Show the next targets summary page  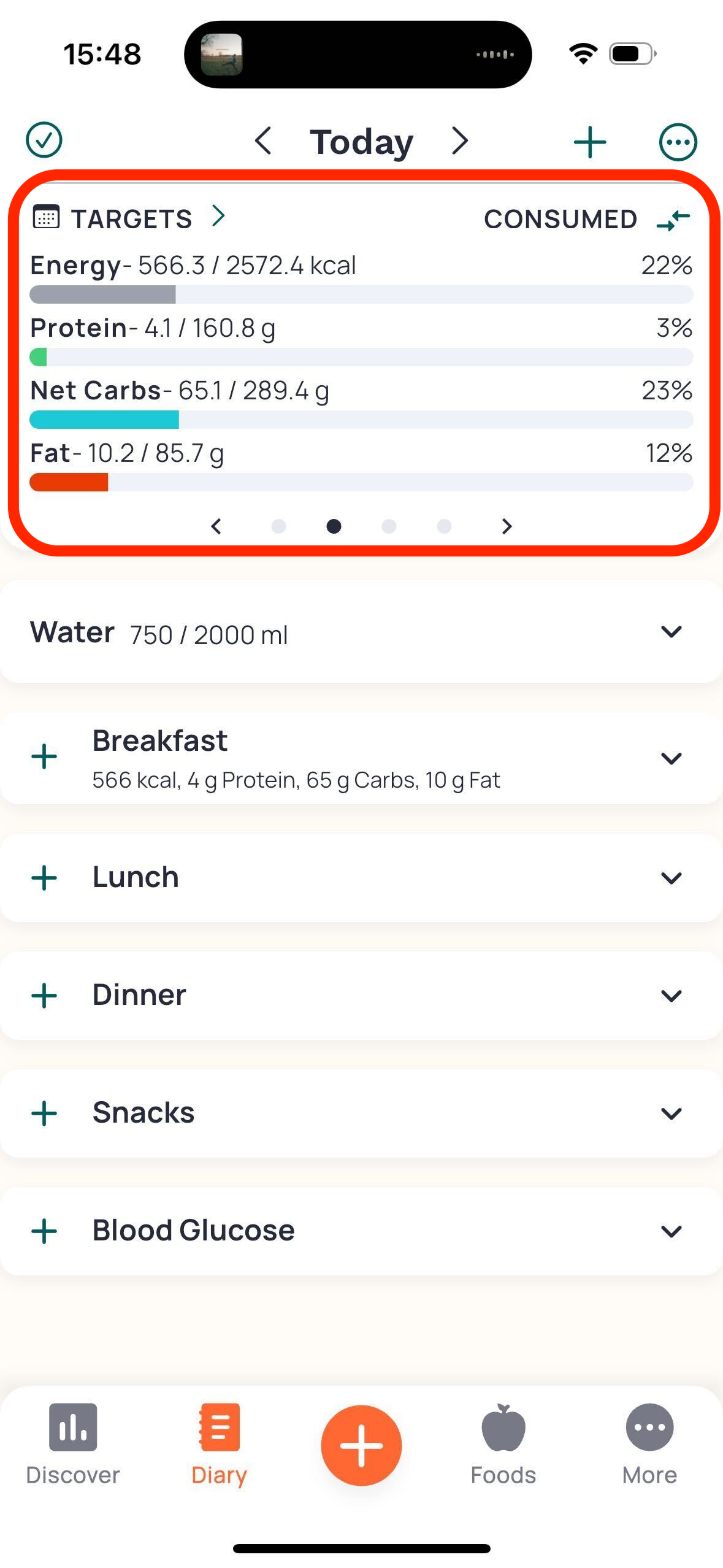click(x=506, y=526)
